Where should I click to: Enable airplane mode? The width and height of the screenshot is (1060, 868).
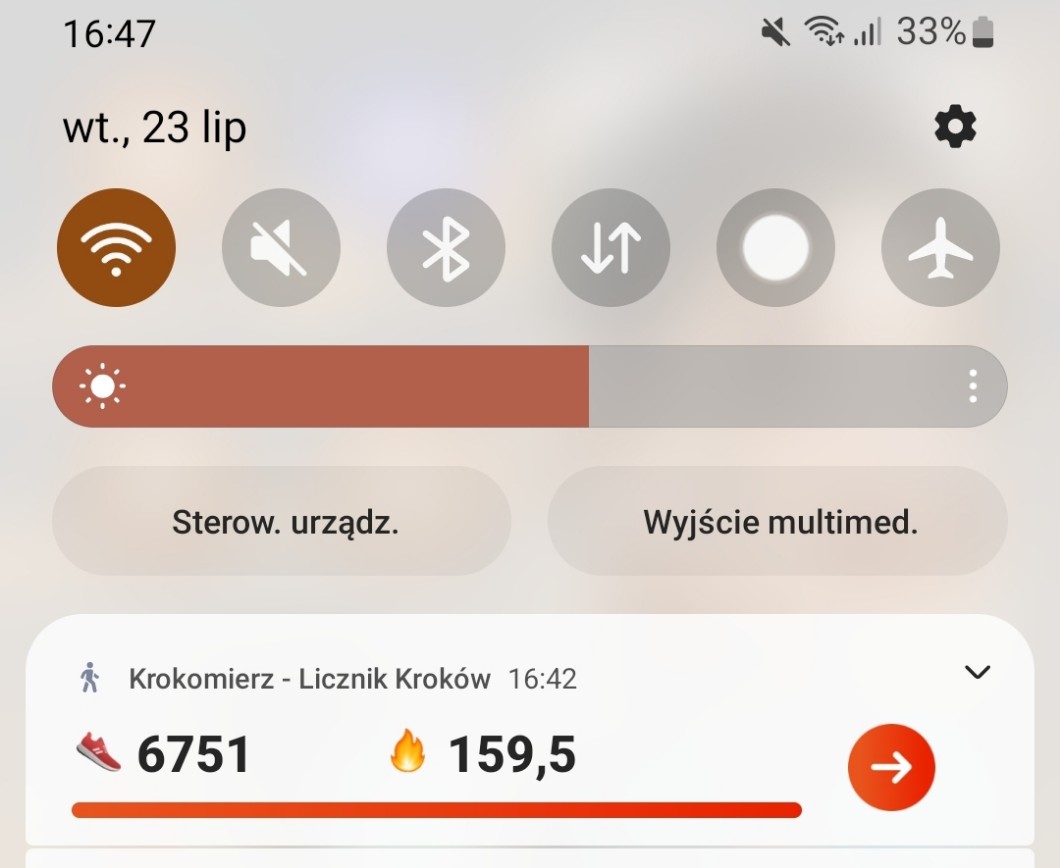940,247
